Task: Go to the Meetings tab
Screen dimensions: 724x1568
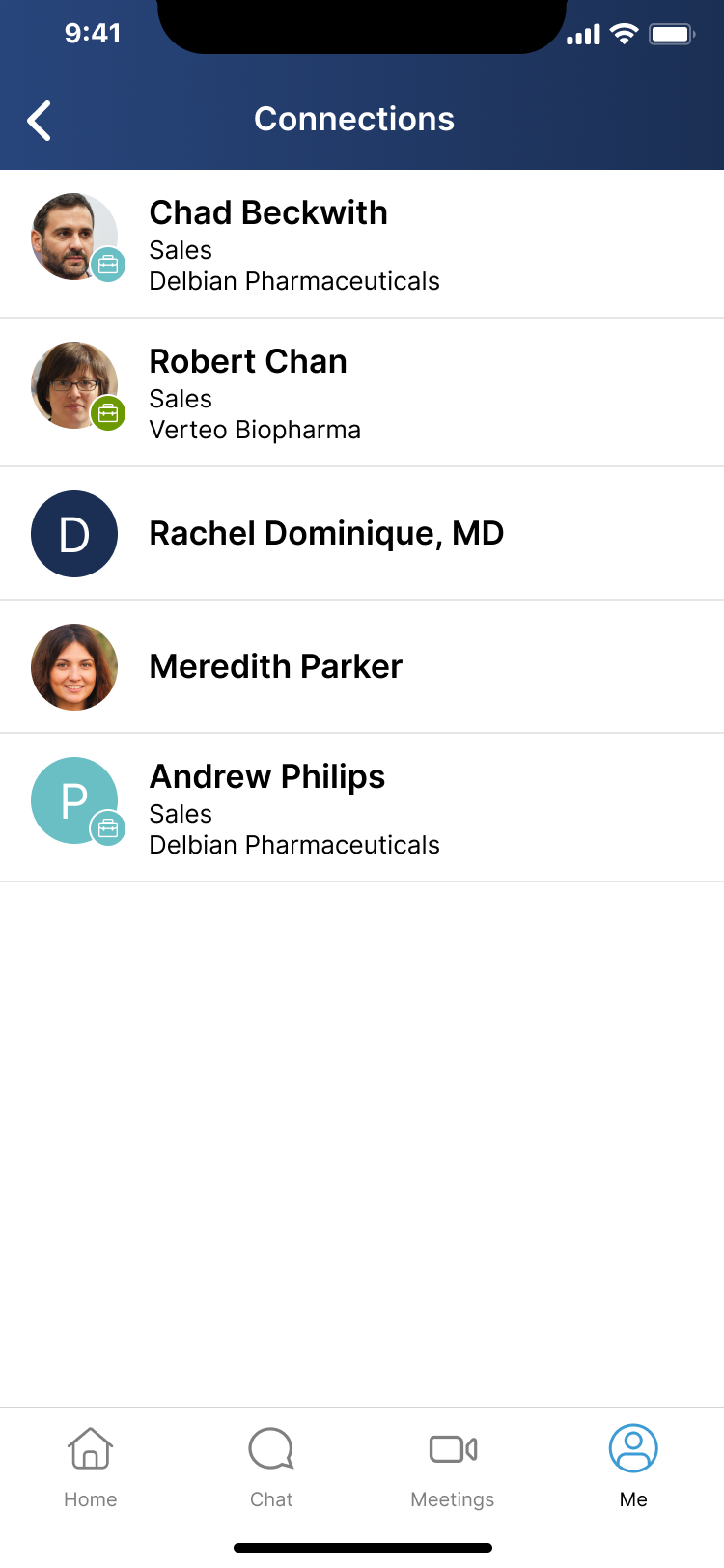Action: [453, 1467]
